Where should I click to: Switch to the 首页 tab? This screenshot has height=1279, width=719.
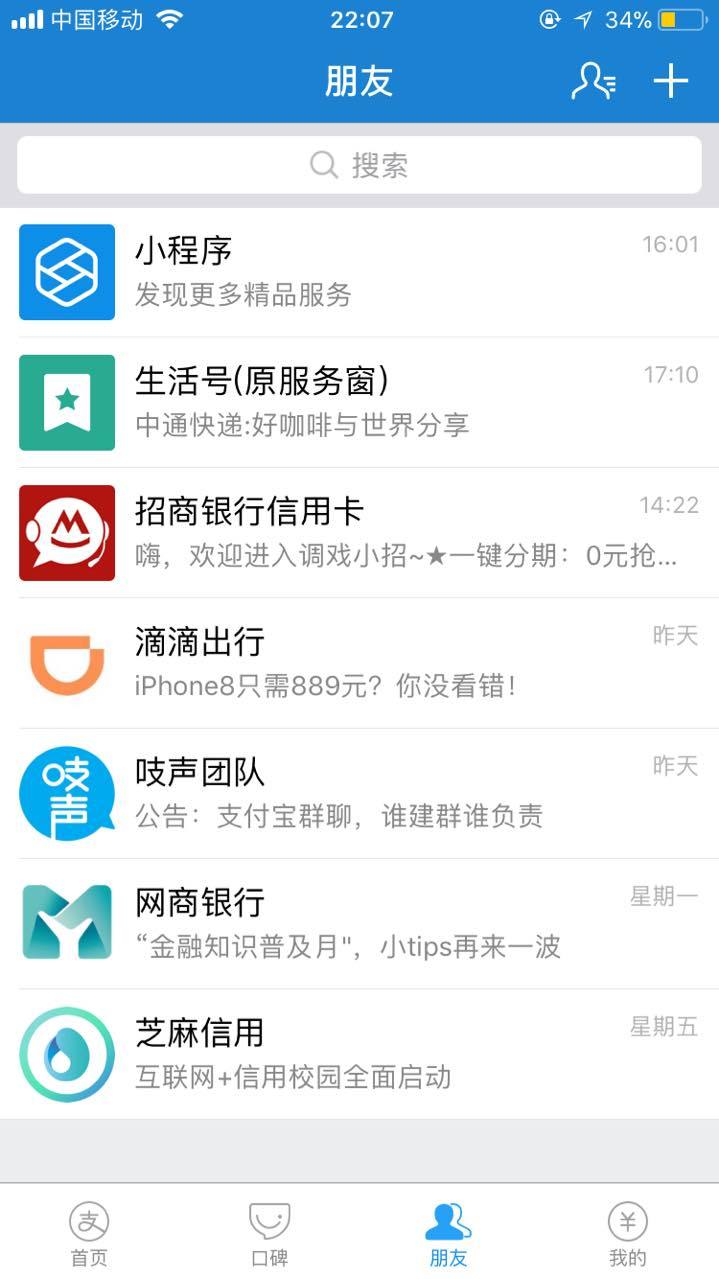click(89, 1233)
